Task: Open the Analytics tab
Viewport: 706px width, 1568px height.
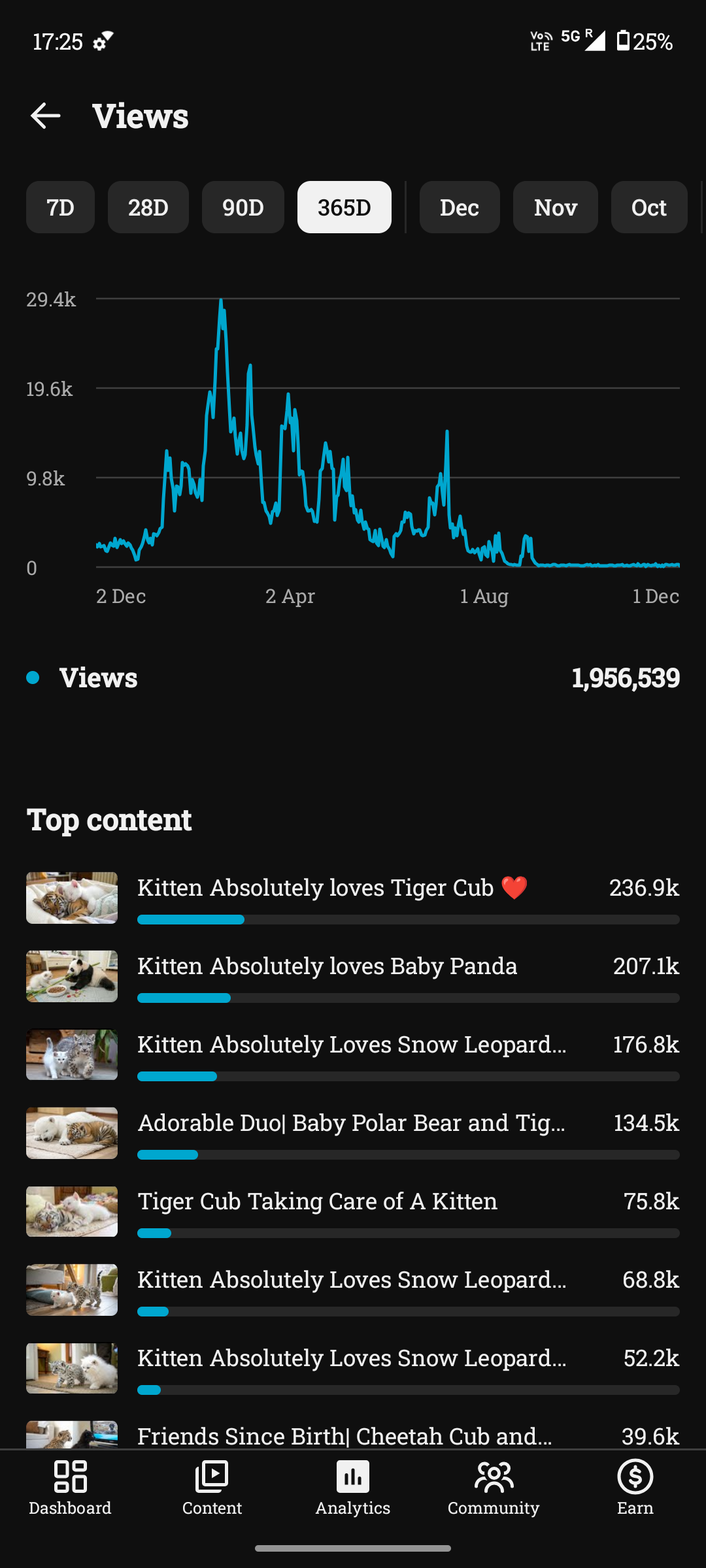Action: [x=353, y=1488]
